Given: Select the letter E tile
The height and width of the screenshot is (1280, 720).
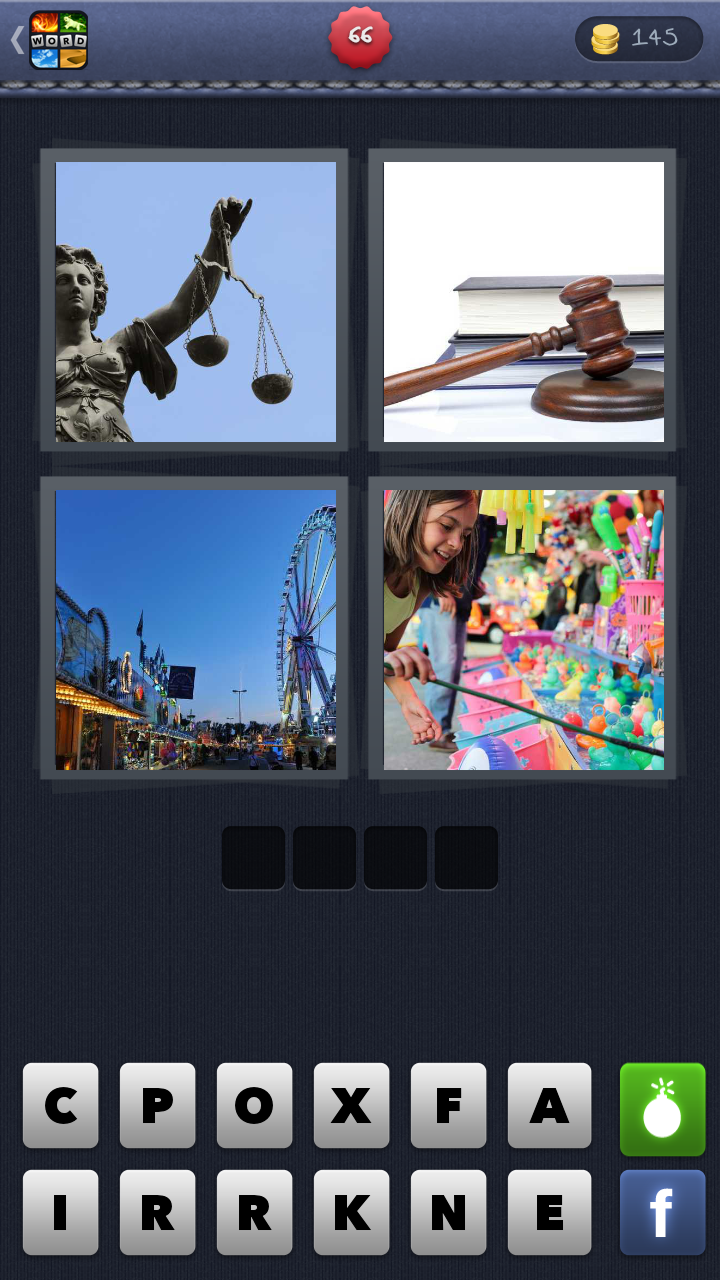Looking at the screenshot, I should click(x=549, y=1212).
